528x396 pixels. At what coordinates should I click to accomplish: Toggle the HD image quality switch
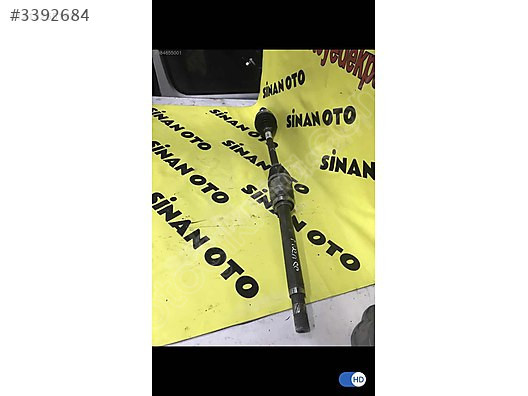click(x=352, y=380)
